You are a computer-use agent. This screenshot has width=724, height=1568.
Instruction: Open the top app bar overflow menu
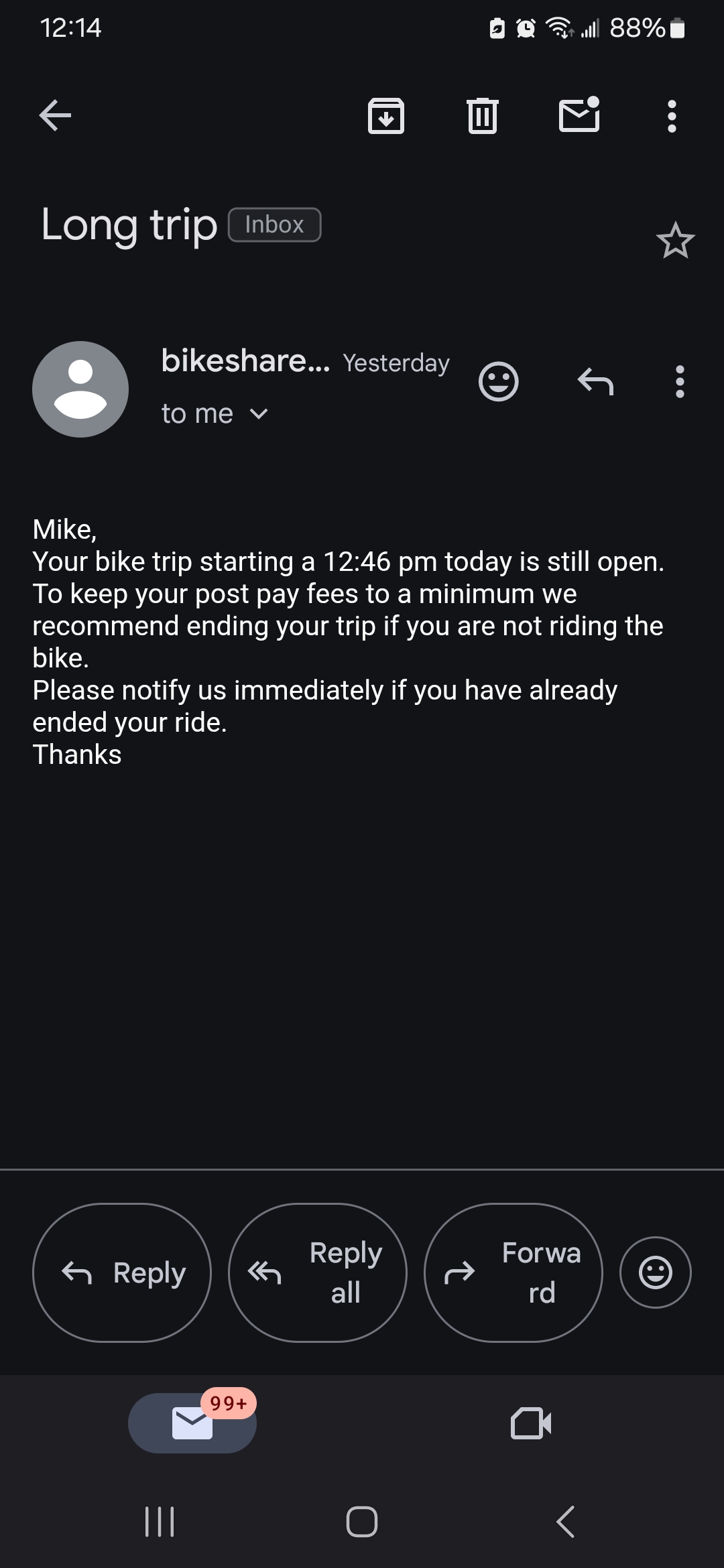pyautogui.click(x=672, y=117)
